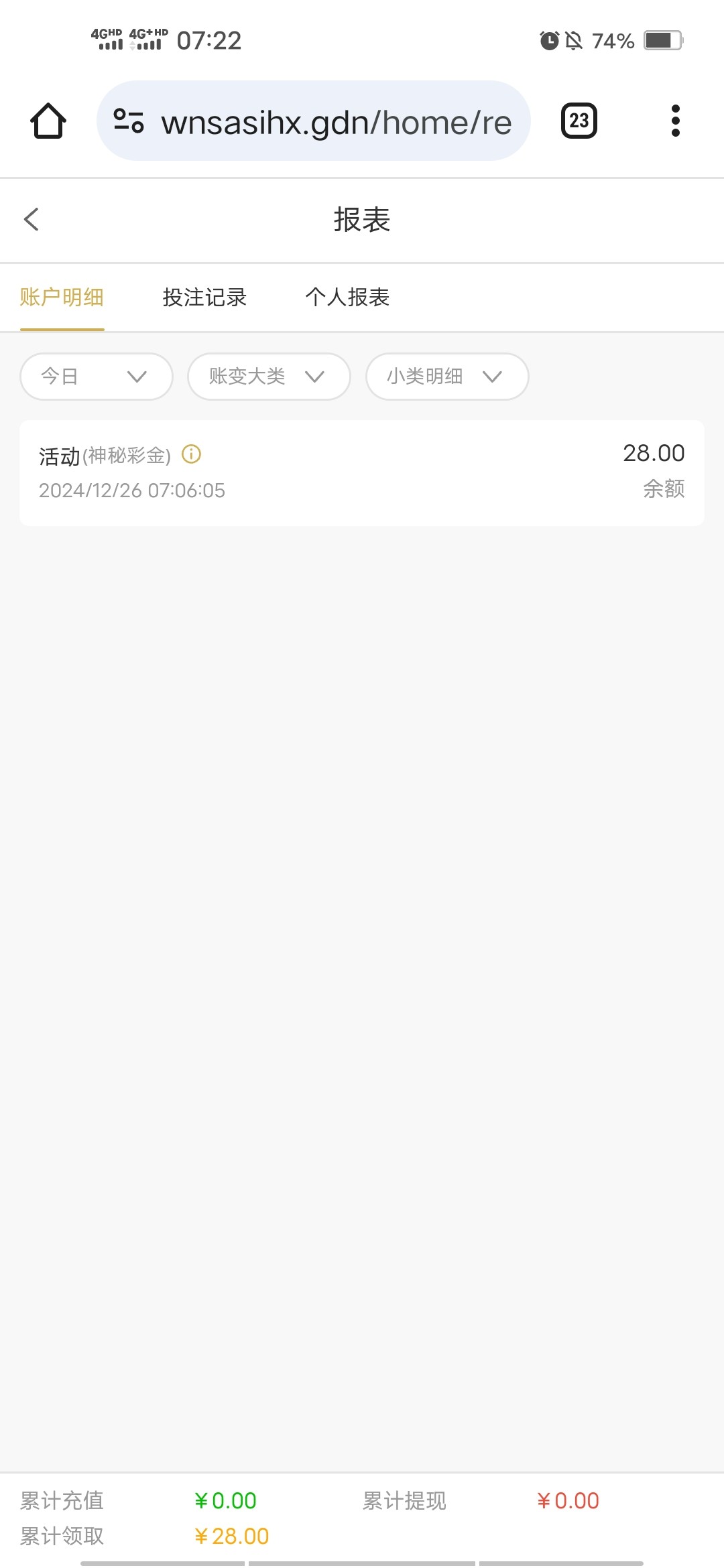Open the browser home page
Screen dimensions: 724x1568
click(x=48, y=121)
